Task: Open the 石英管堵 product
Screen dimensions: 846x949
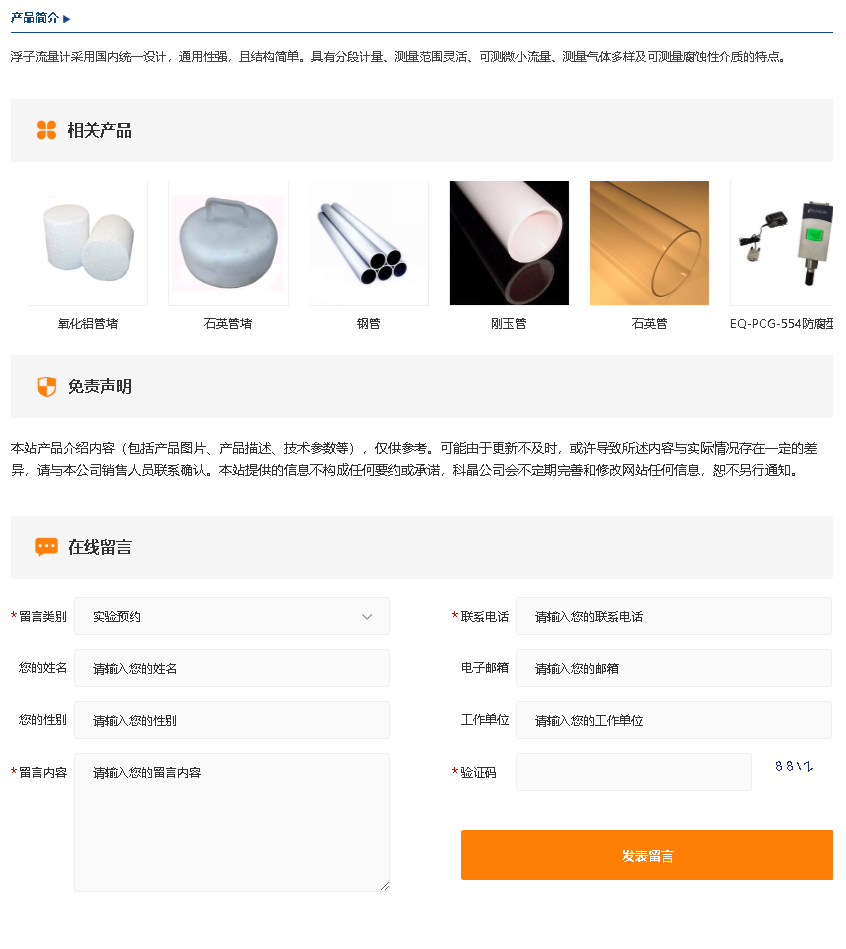Action: click(x=228, y=244)
